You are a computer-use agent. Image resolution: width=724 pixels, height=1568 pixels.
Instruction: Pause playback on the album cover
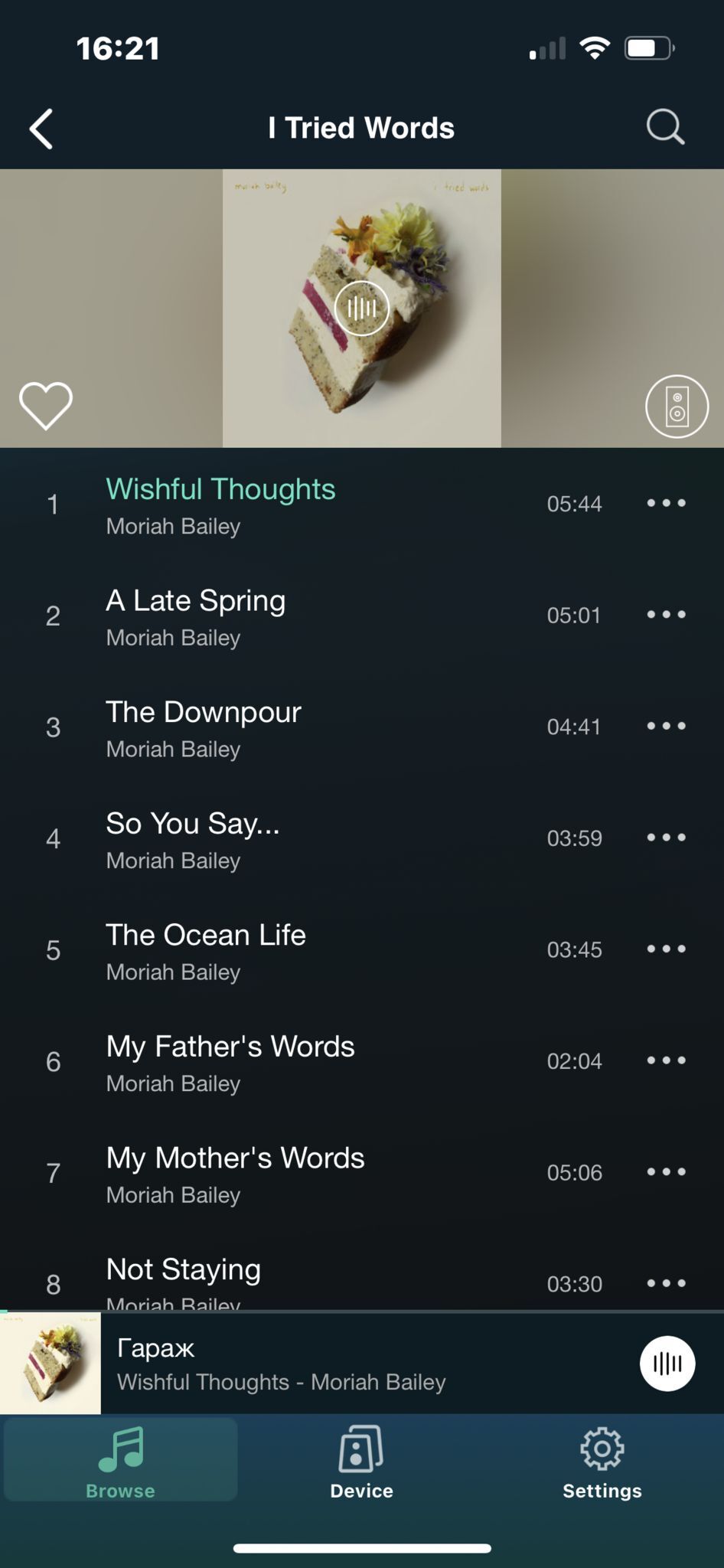pyautogui.click(x=362, y=309)
